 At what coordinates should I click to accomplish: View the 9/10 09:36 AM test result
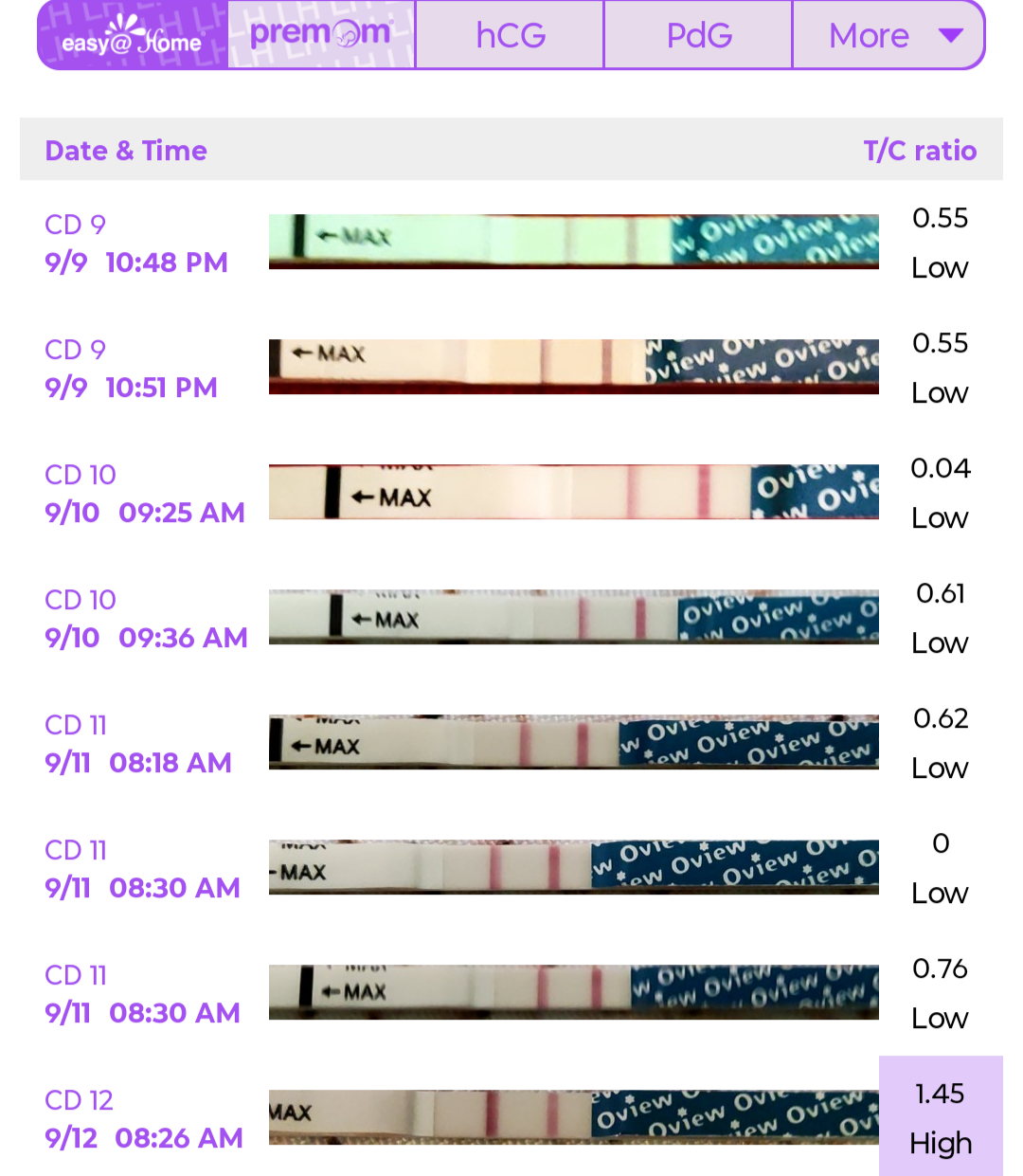click(x=511, y=618)
